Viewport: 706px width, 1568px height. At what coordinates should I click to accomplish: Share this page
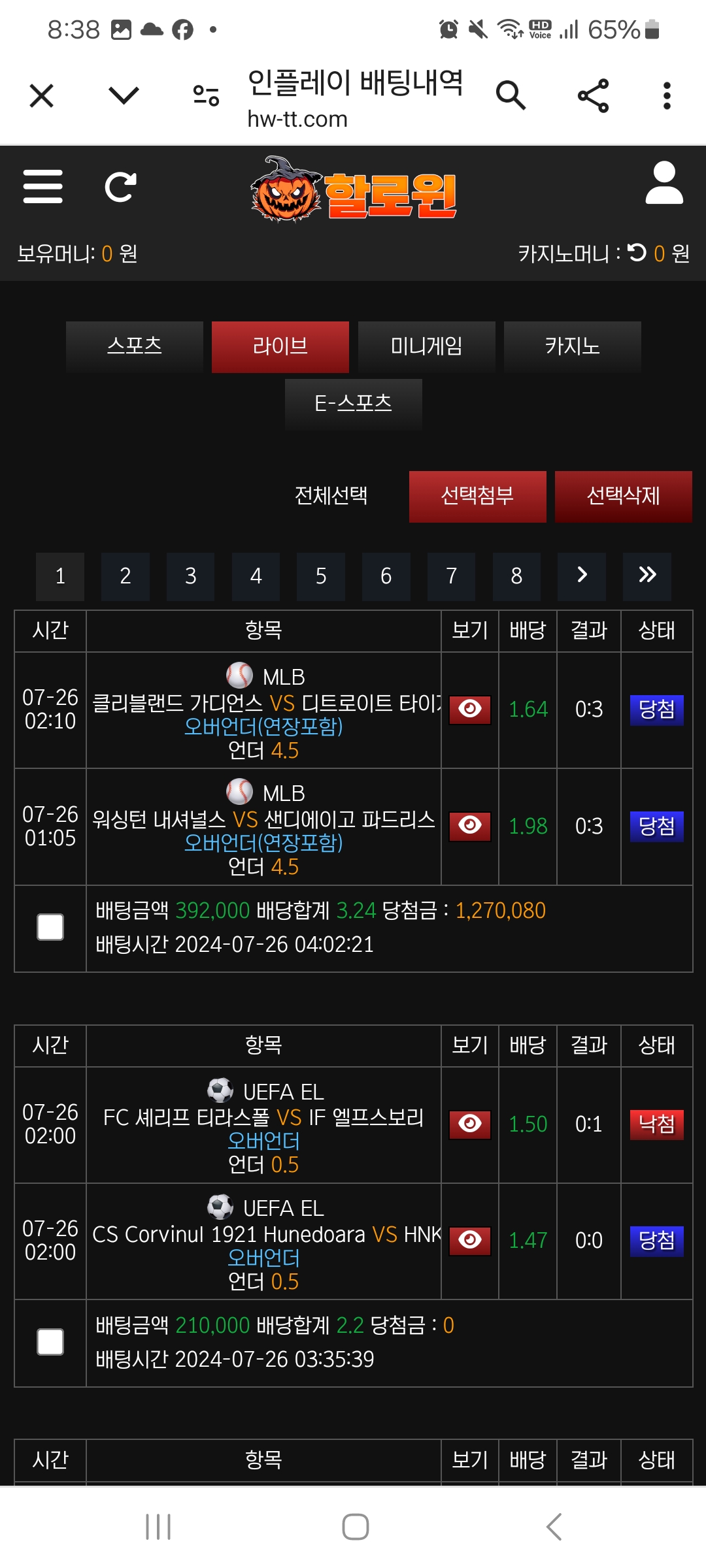593,96
